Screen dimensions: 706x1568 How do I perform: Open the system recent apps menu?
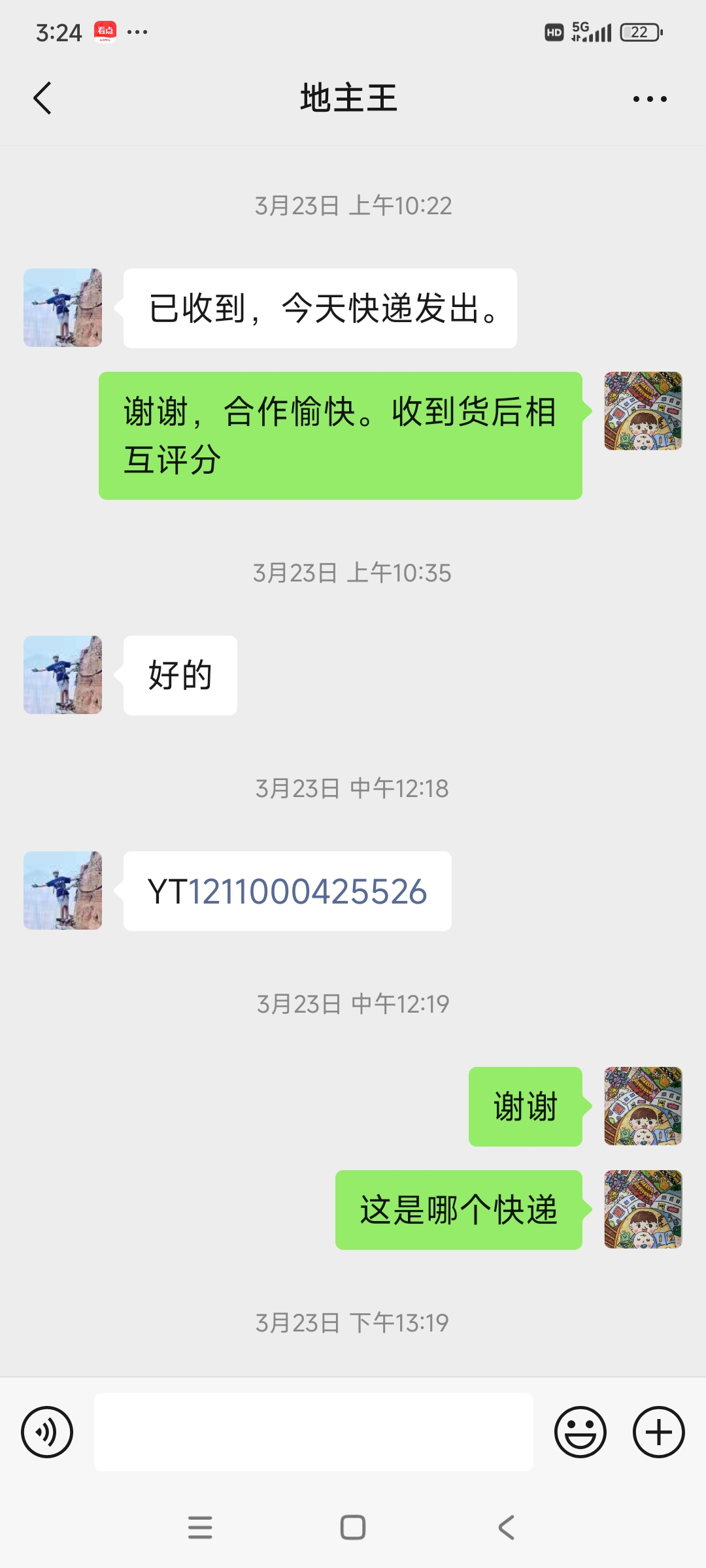[x=200, y=1527]
